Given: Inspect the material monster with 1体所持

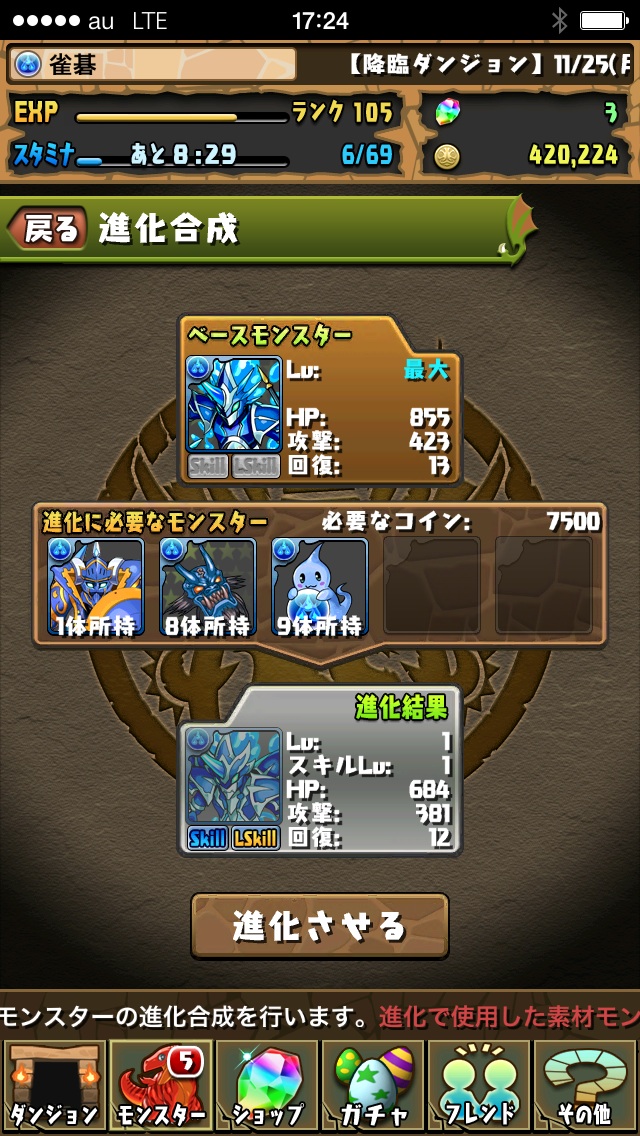Looking at the screenshot, I should coord(96,587).
